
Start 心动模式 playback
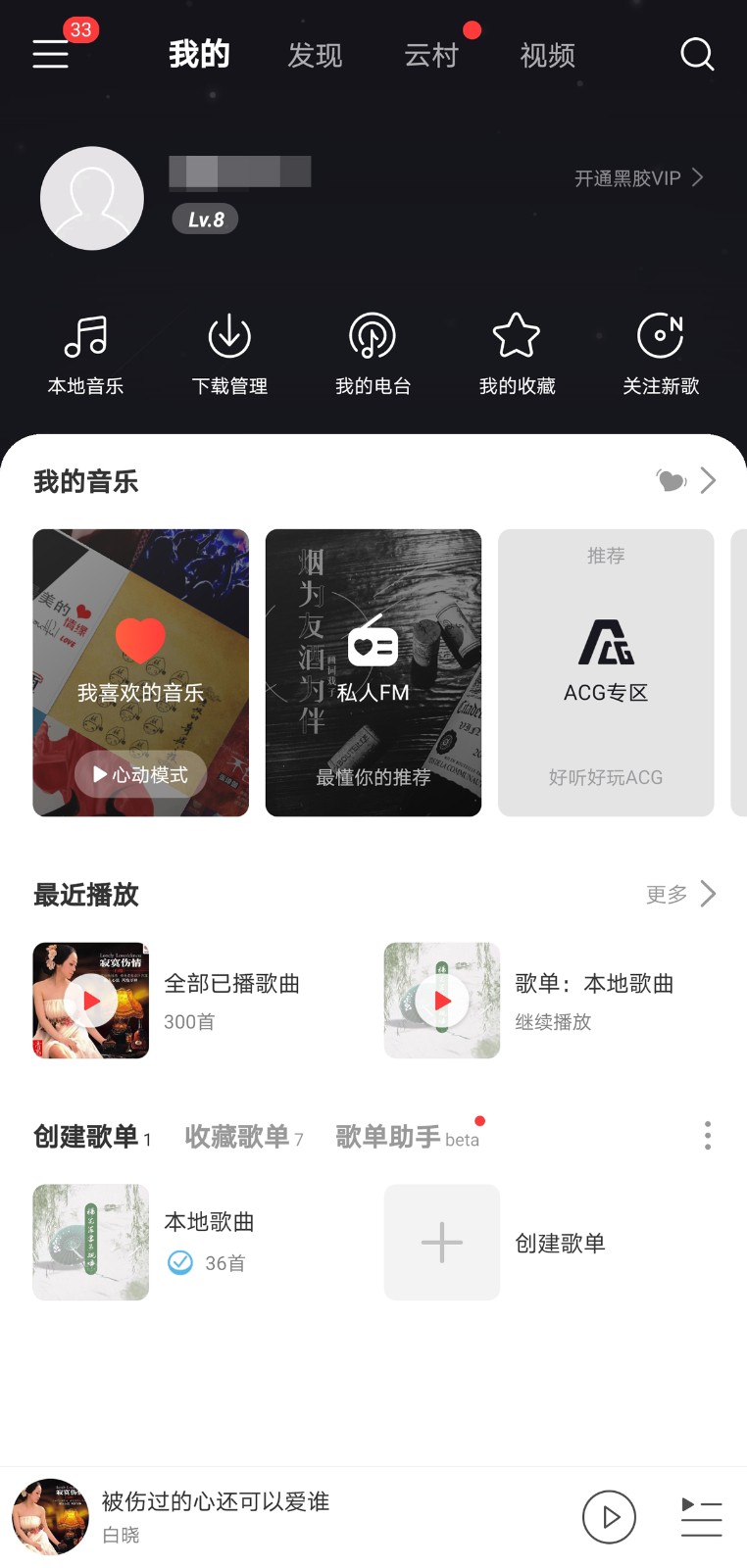coord(140,774)
